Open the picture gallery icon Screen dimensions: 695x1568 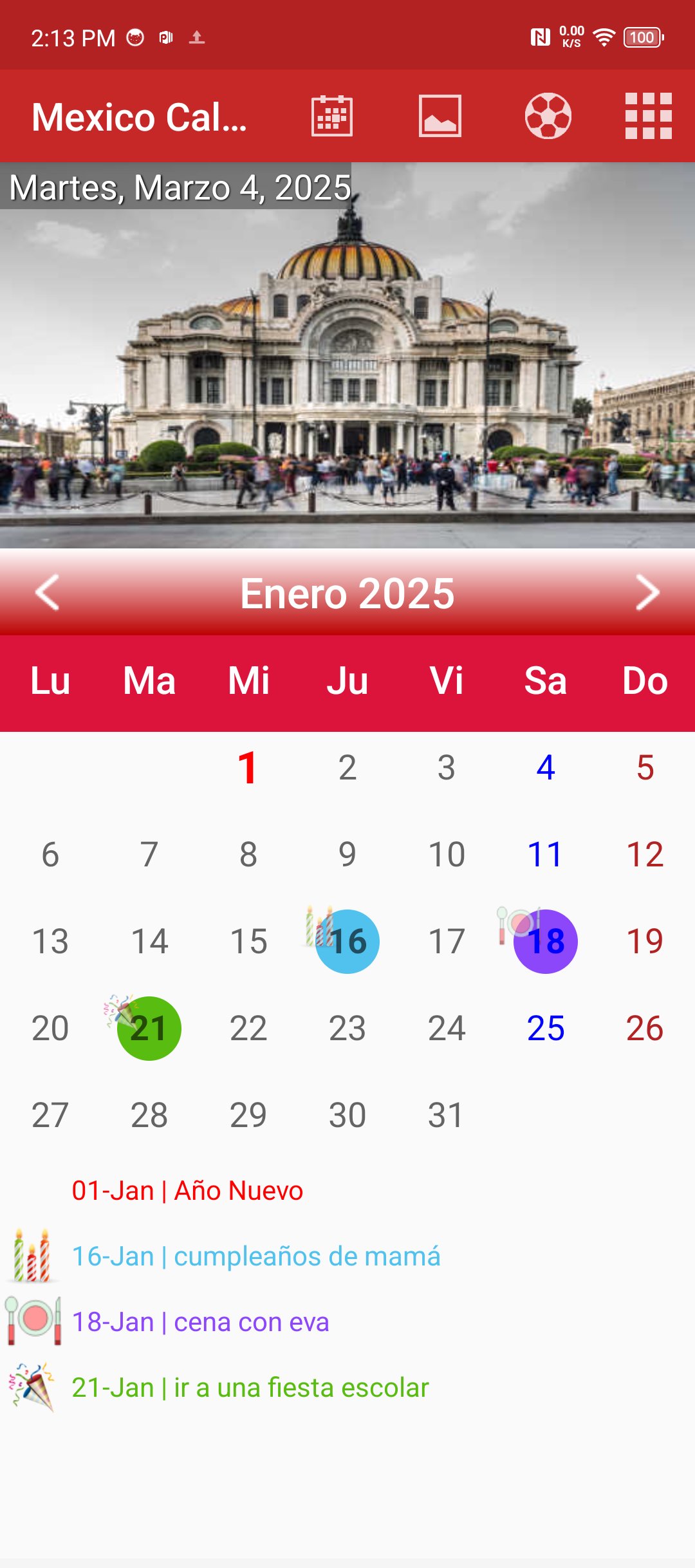440,116
